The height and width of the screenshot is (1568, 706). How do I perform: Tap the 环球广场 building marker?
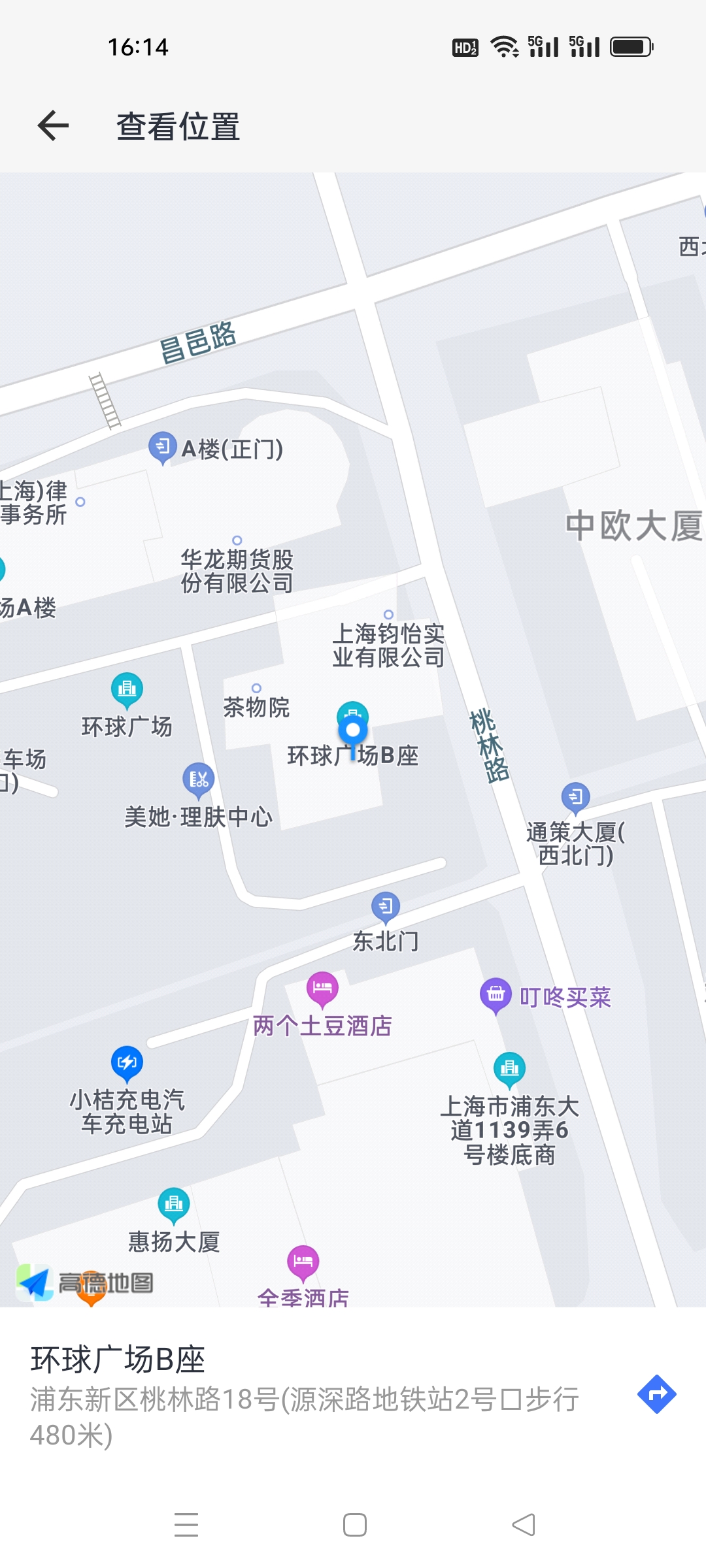click(x=127, y=689)
